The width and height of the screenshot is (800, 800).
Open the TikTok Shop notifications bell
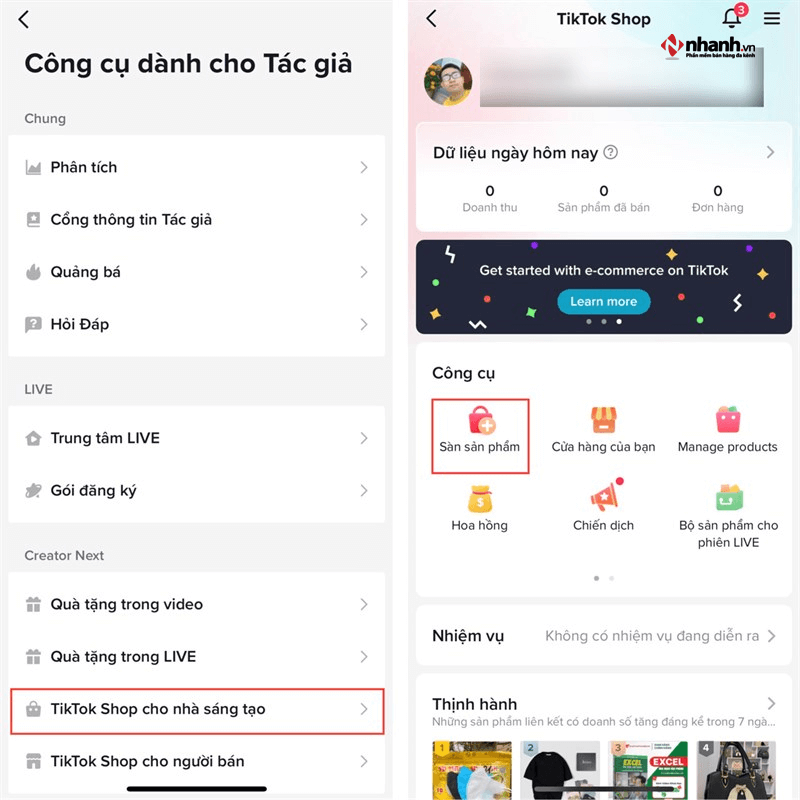click(732, 19)
